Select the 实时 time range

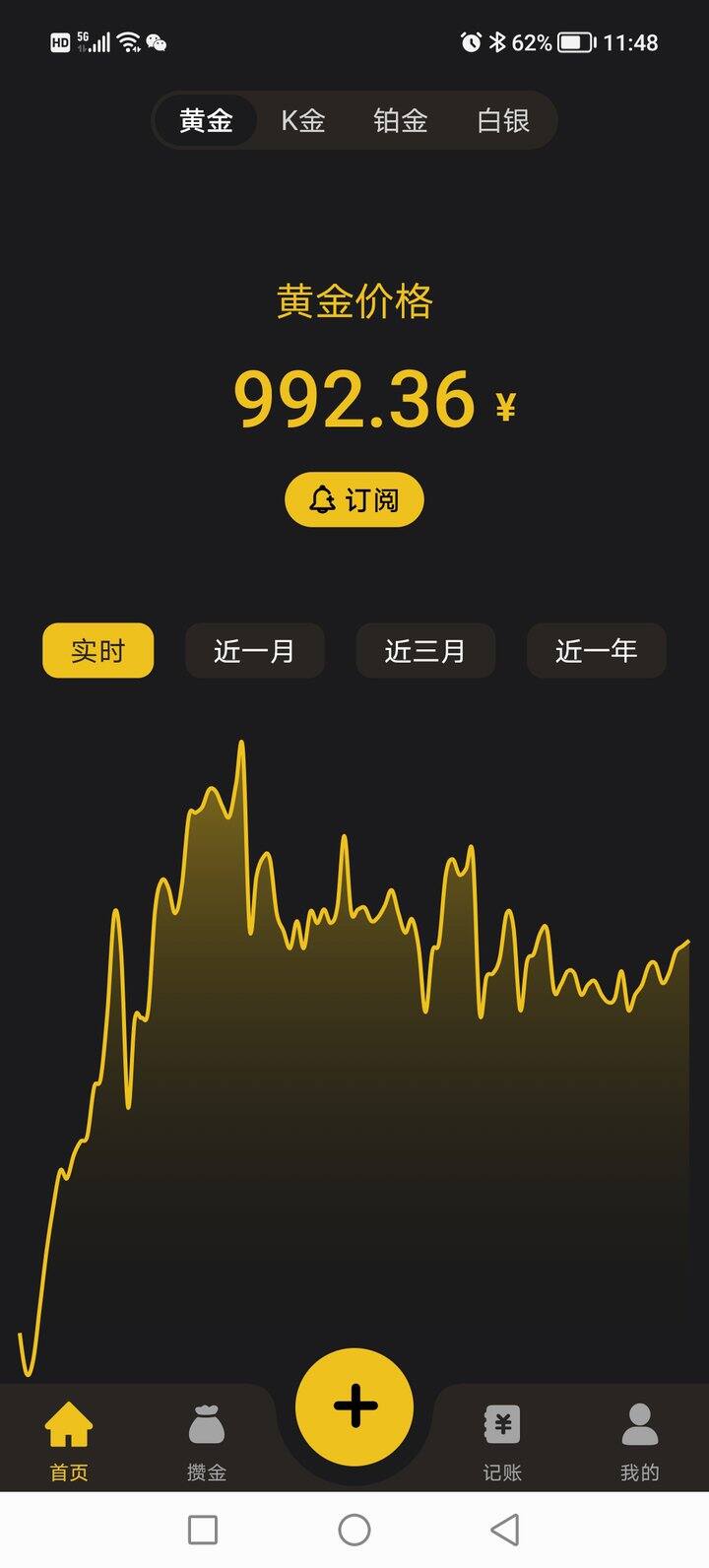click(97, 650)
